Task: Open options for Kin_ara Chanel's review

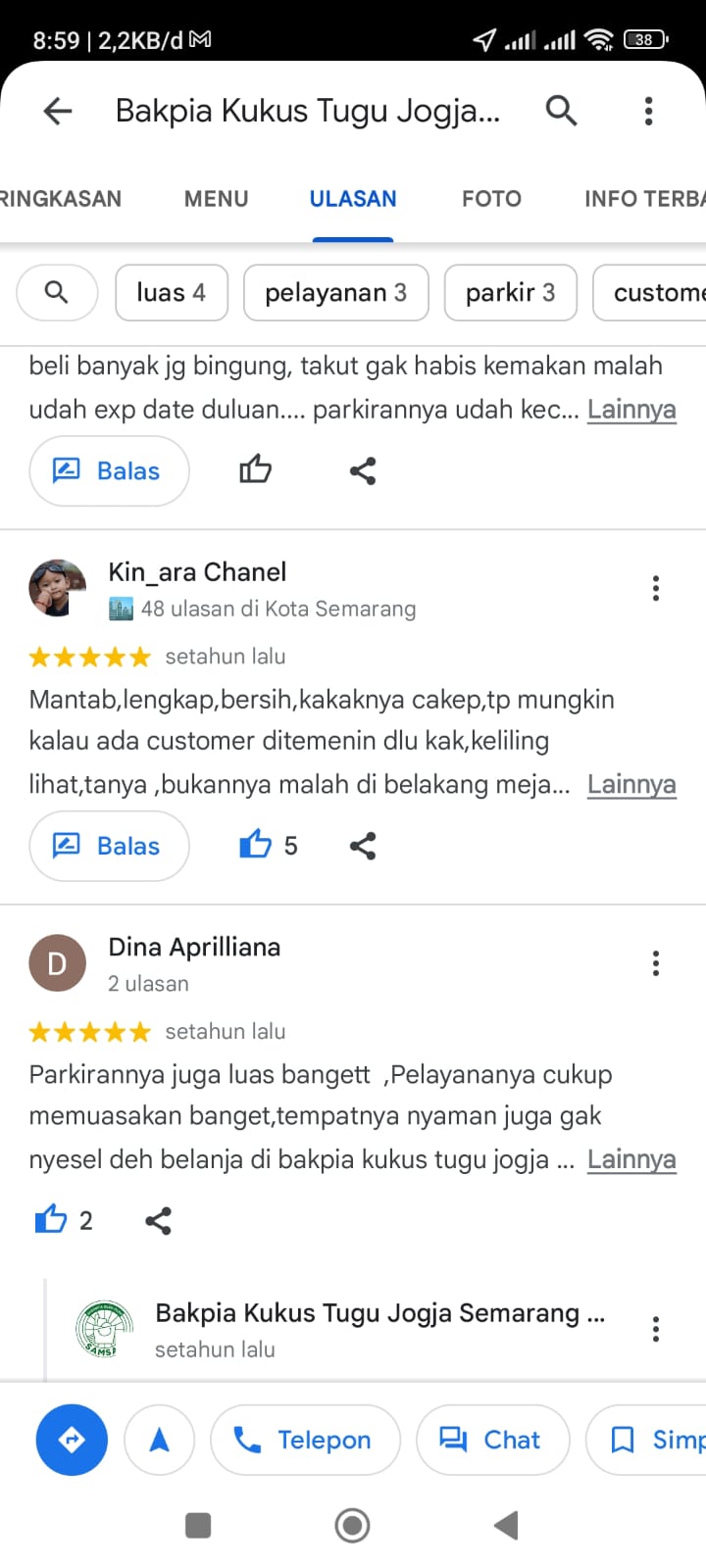Action: (655, 588)
